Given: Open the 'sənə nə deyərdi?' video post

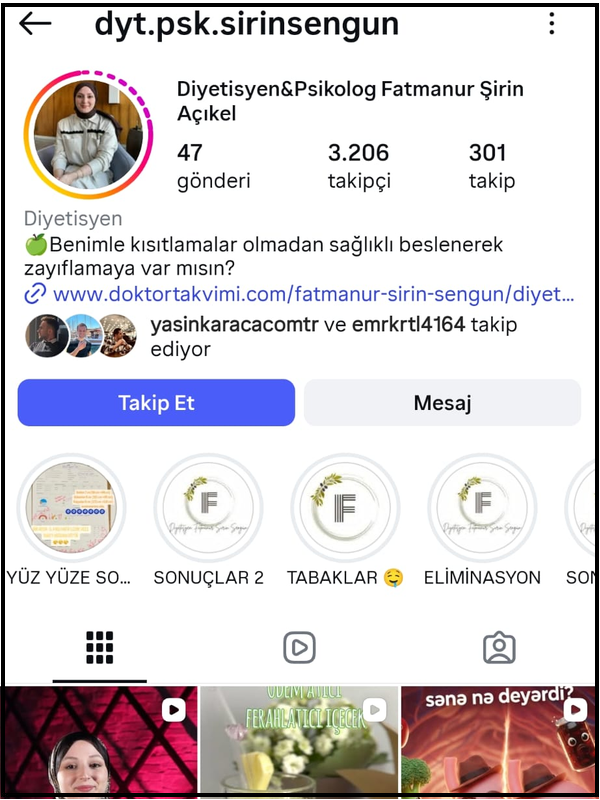Looking at the screenshot, I should [498, 740].
